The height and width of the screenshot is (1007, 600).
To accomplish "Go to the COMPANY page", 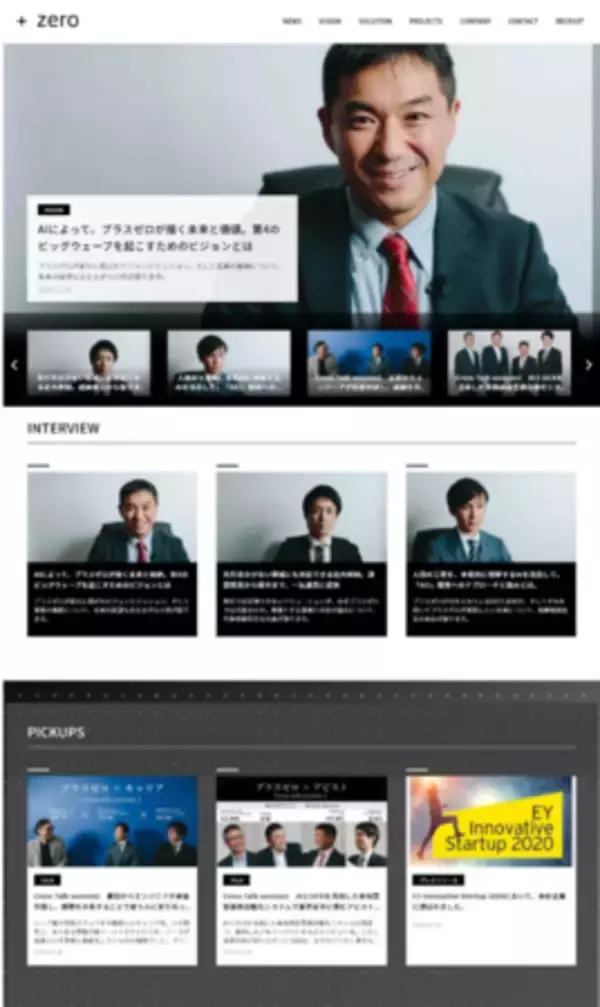I will coord(475,20).
